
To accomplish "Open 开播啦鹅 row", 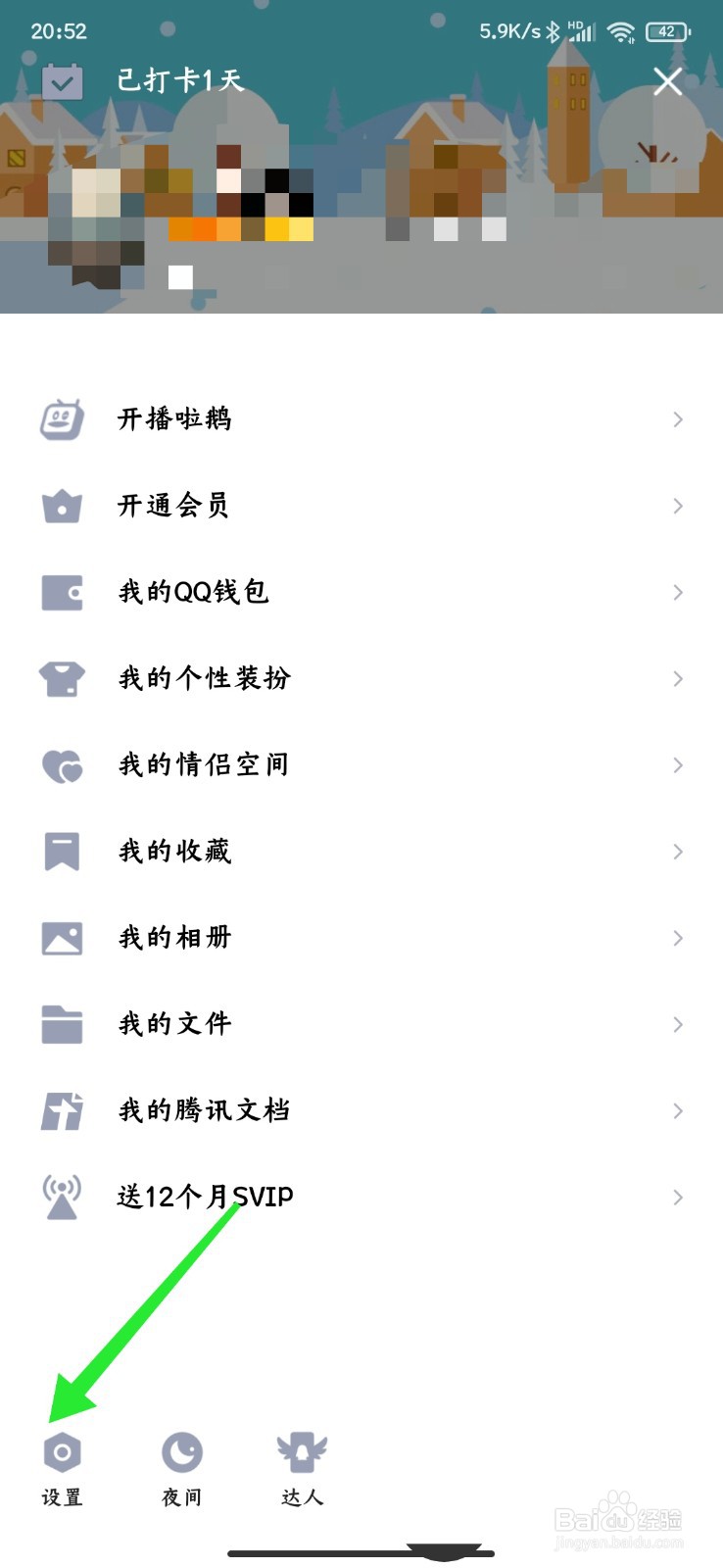I will 361,419.
